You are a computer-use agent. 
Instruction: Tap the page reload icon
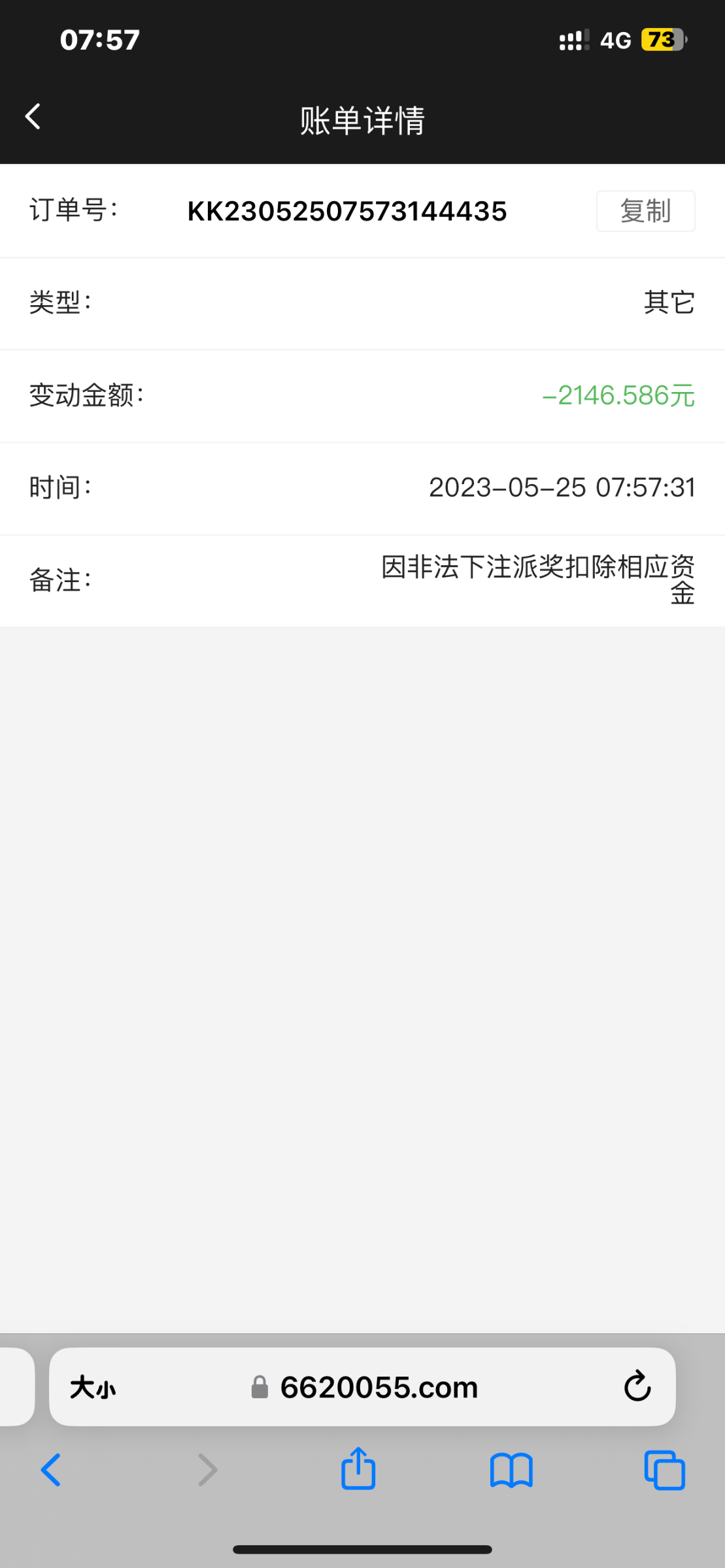637,1388
